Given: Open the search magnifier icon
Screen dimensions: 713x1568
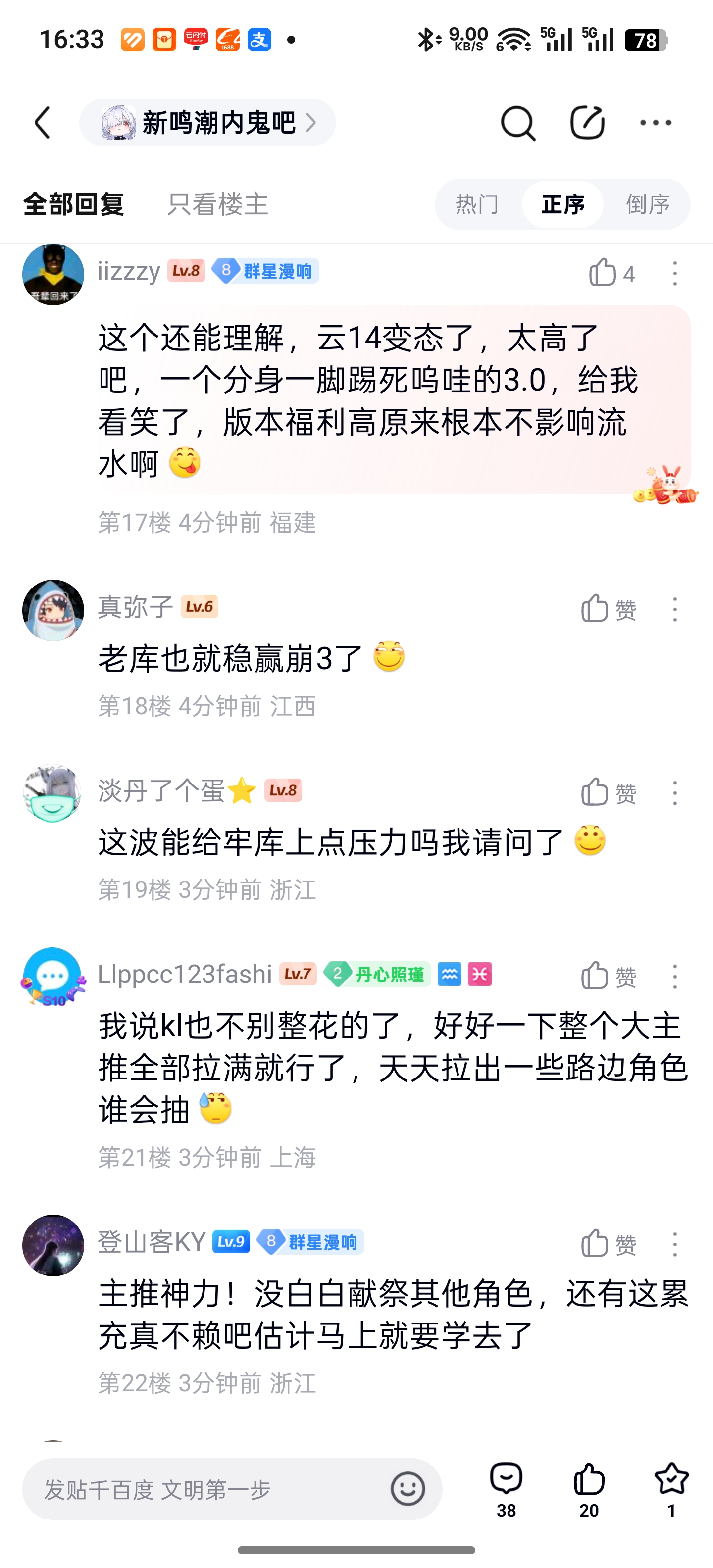Looking at the screenshot, I should point(517,123).
